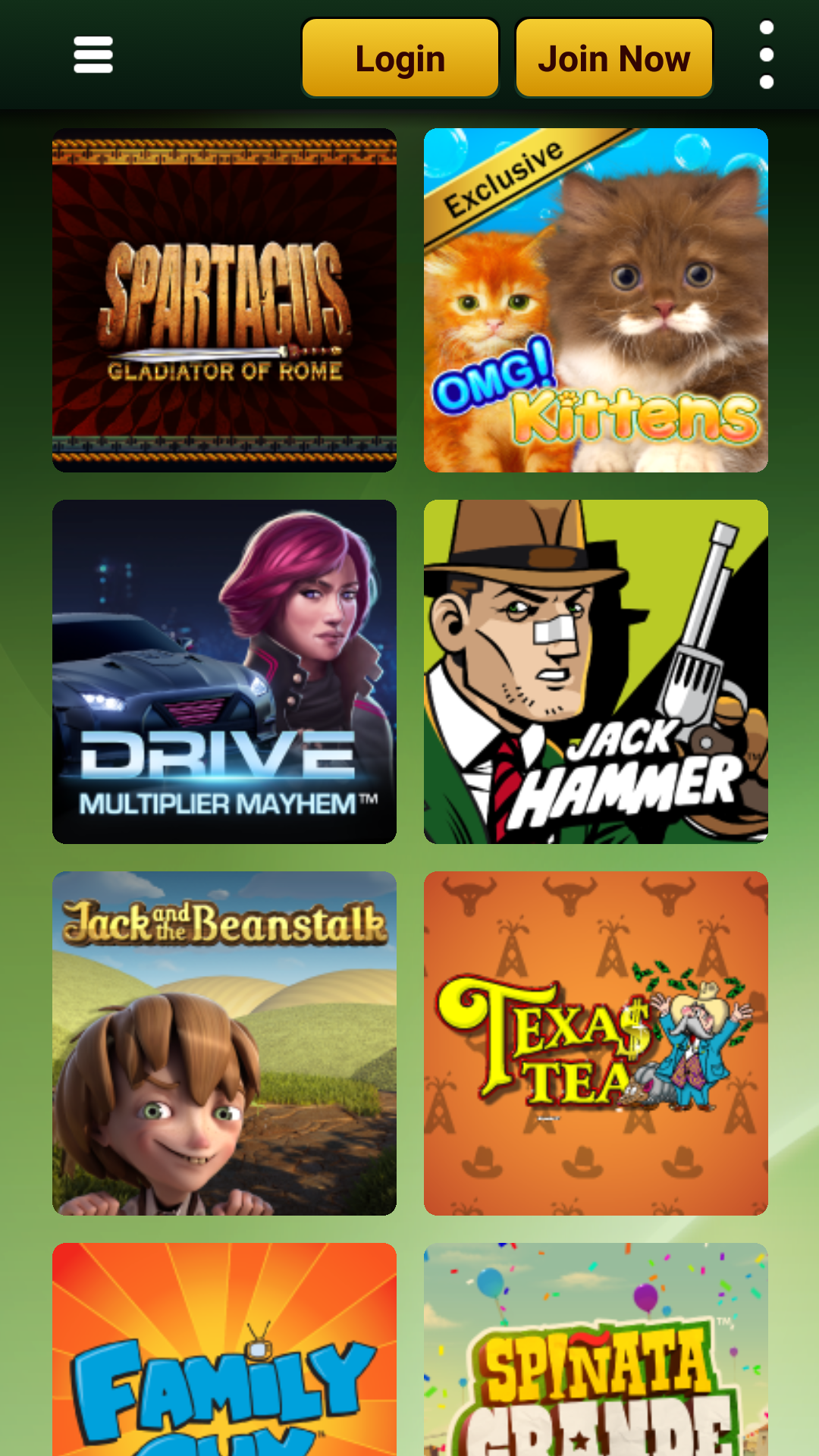Image resolution: width=819 pixels, height=1456 pixels.
Task: Tap the Join Now button
Action: pyautogui.click(x=614, y=58)
